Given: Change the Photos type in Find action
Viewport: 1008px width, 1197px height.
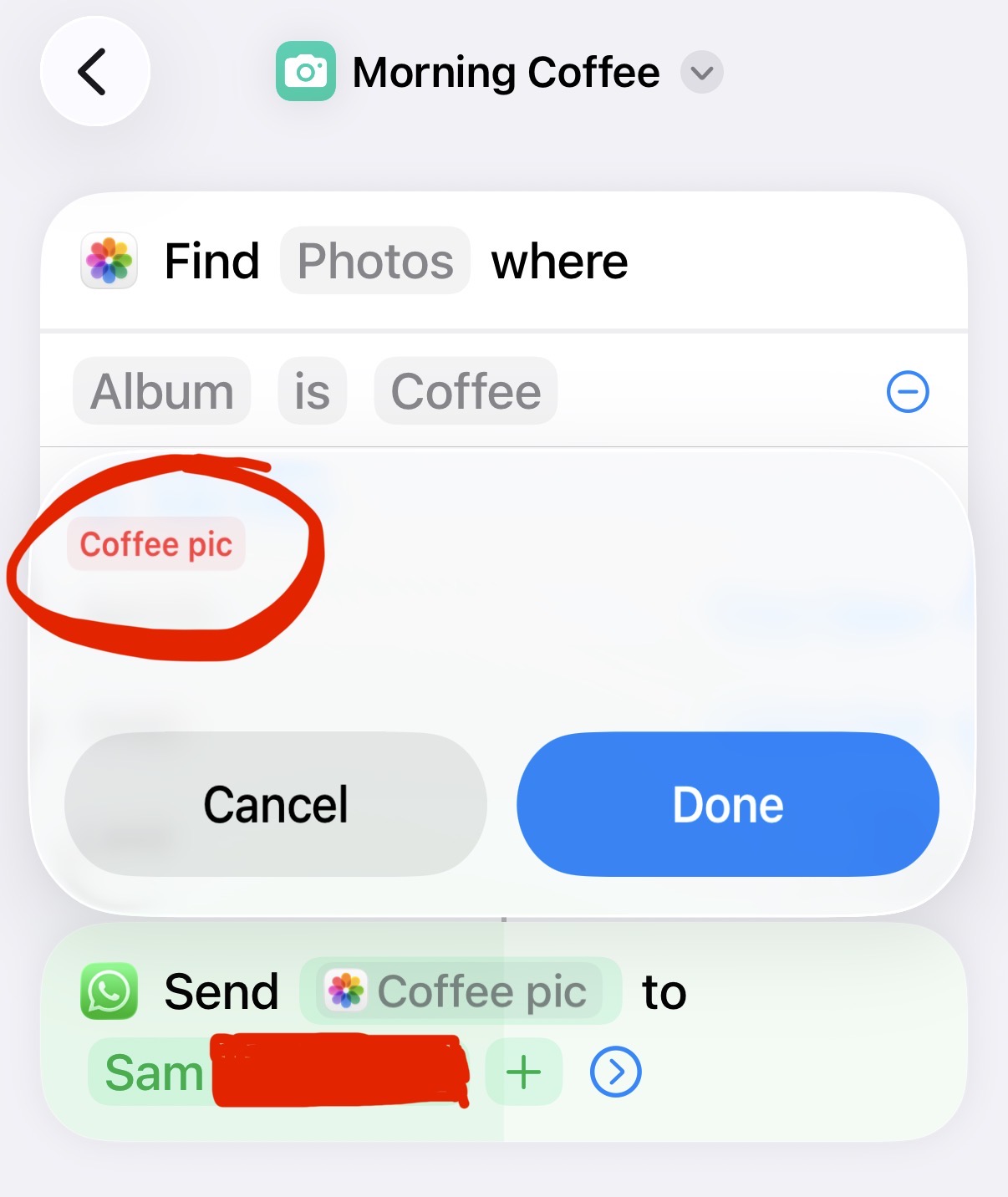Looking at the screenshot, I should (375, 261).
